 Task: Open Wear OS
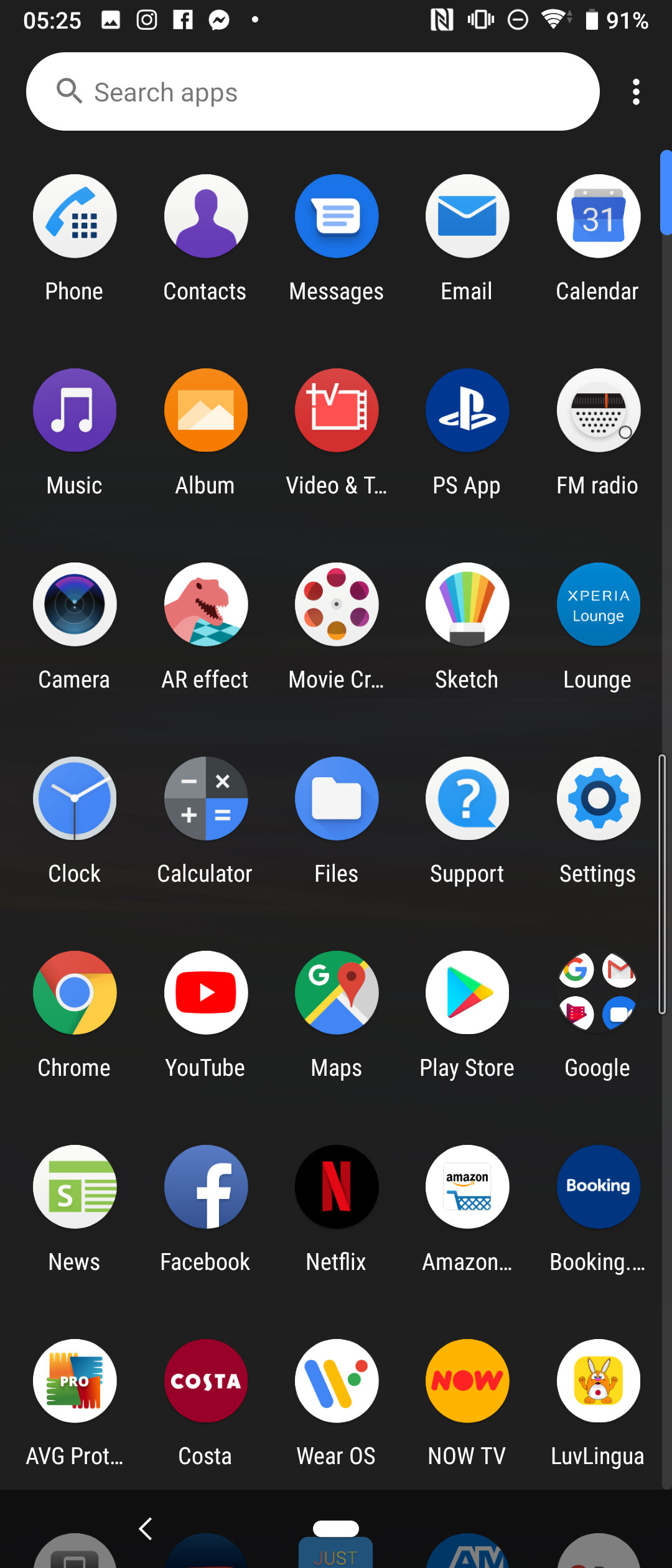pyautogui.click(x=336, y=1381)
